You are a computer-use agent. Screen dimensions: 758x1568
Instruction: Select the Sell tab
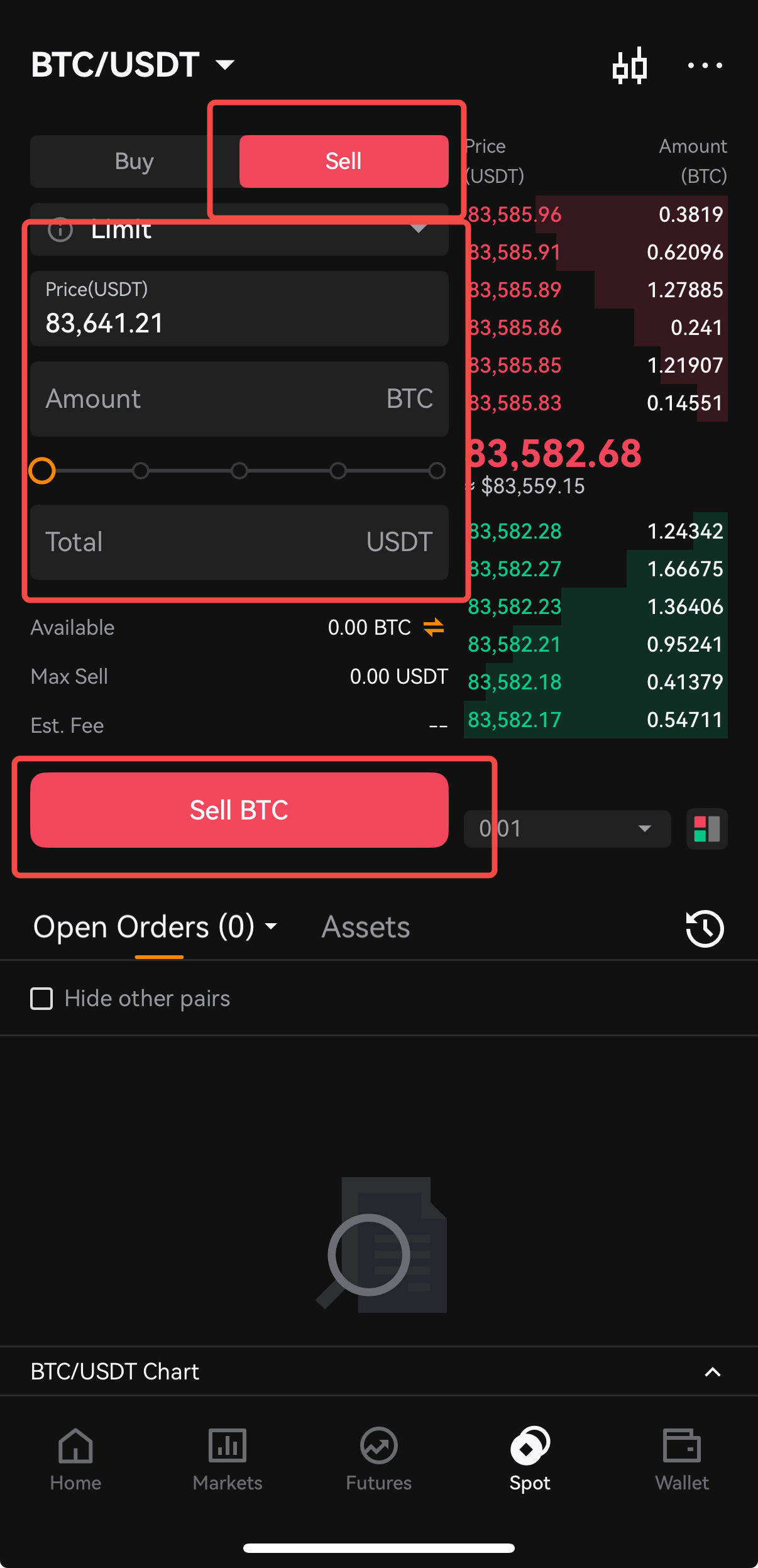point(344,162)
